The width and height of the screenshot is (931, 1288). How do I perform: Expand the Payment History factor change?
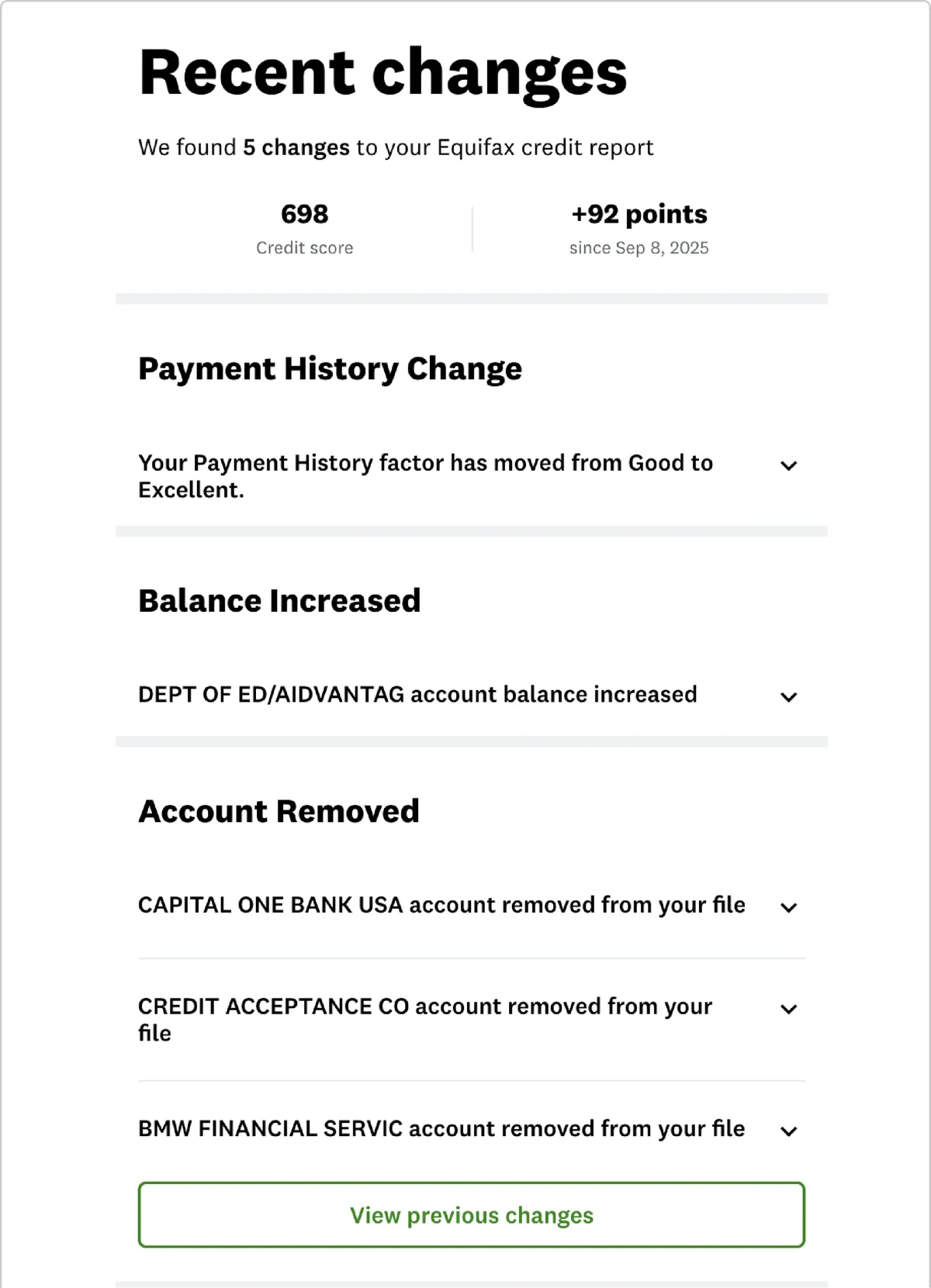tap(471, 476)
